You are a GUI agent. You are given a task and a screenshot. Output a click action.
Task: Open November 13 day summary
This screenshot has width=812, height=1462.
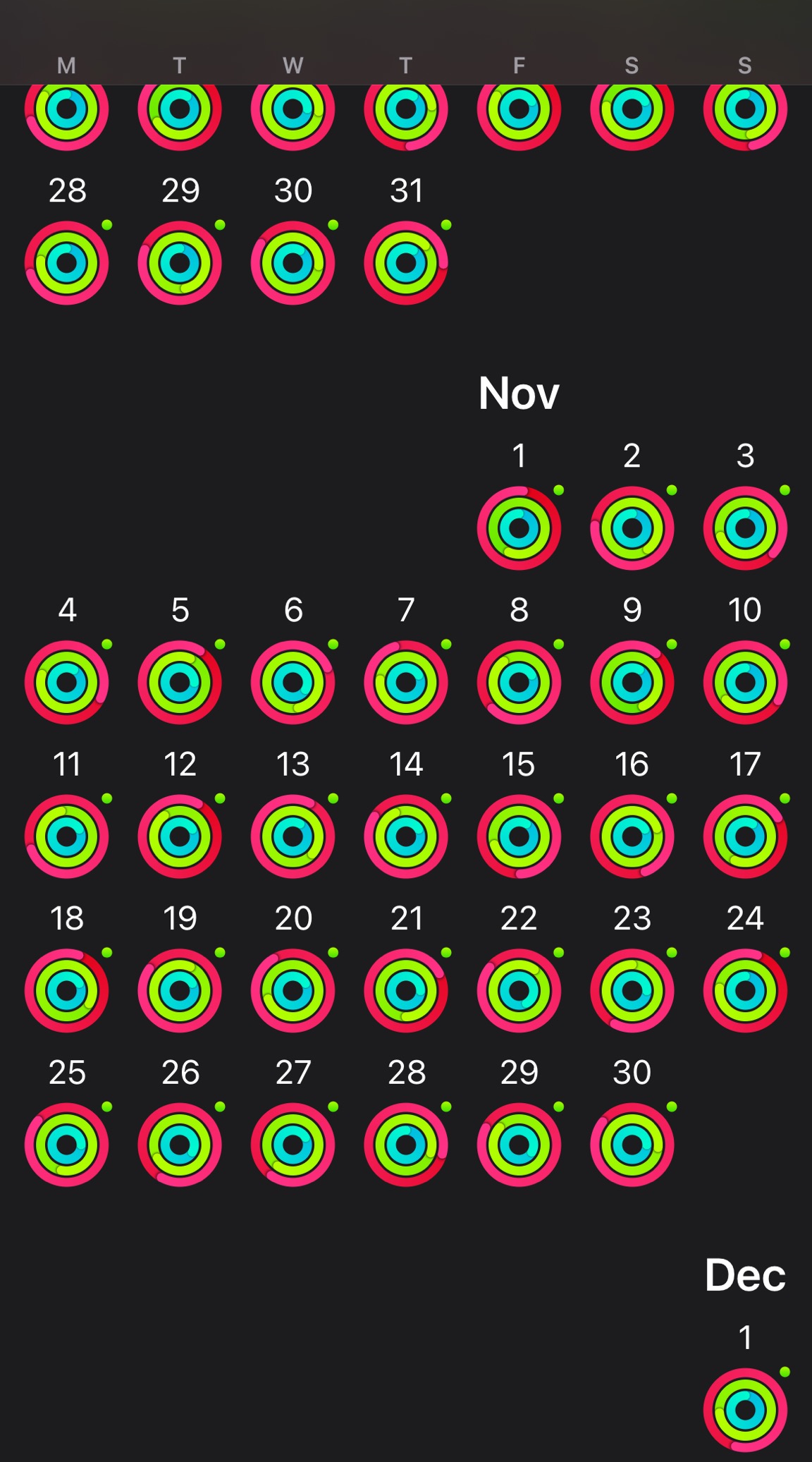pyautogui.click(x=293, y=836)
